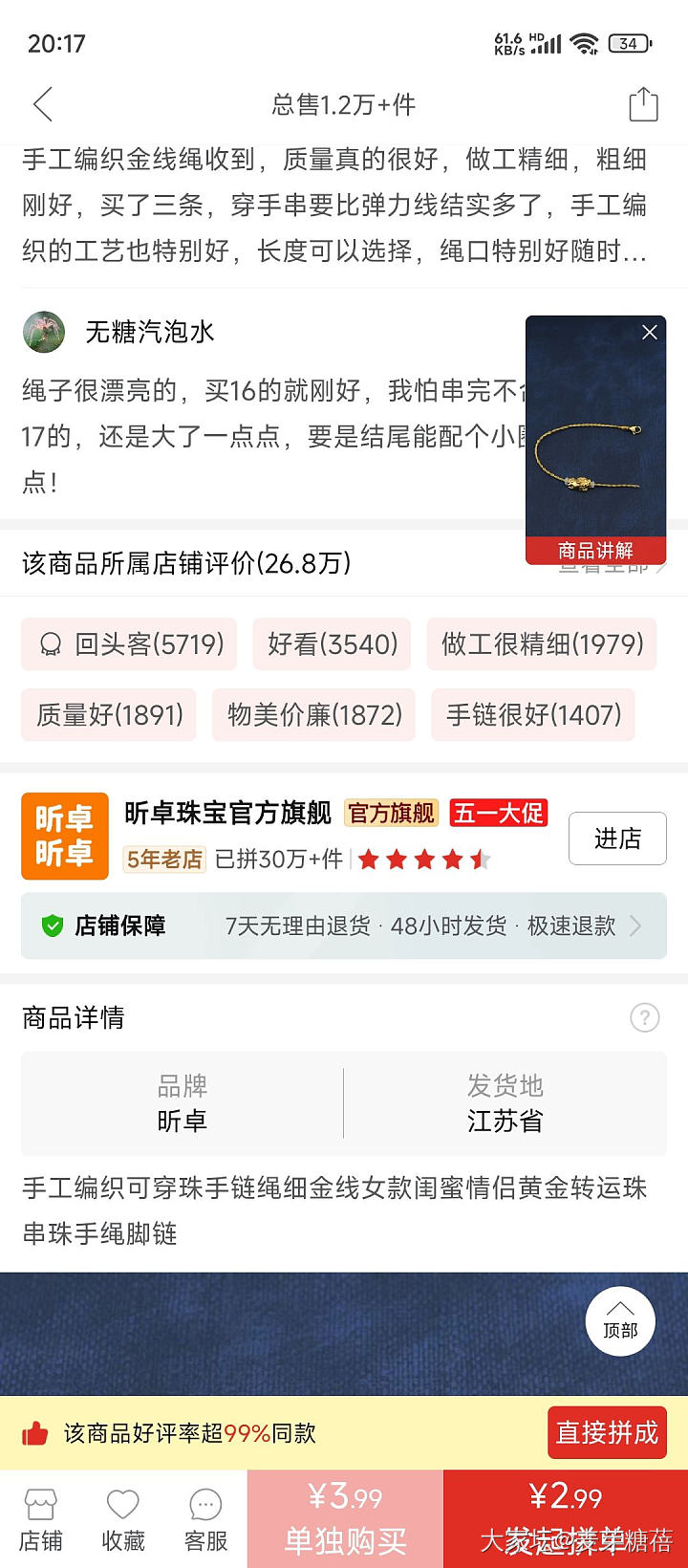Buy alone for ¥3.99

click(345, 1518)
